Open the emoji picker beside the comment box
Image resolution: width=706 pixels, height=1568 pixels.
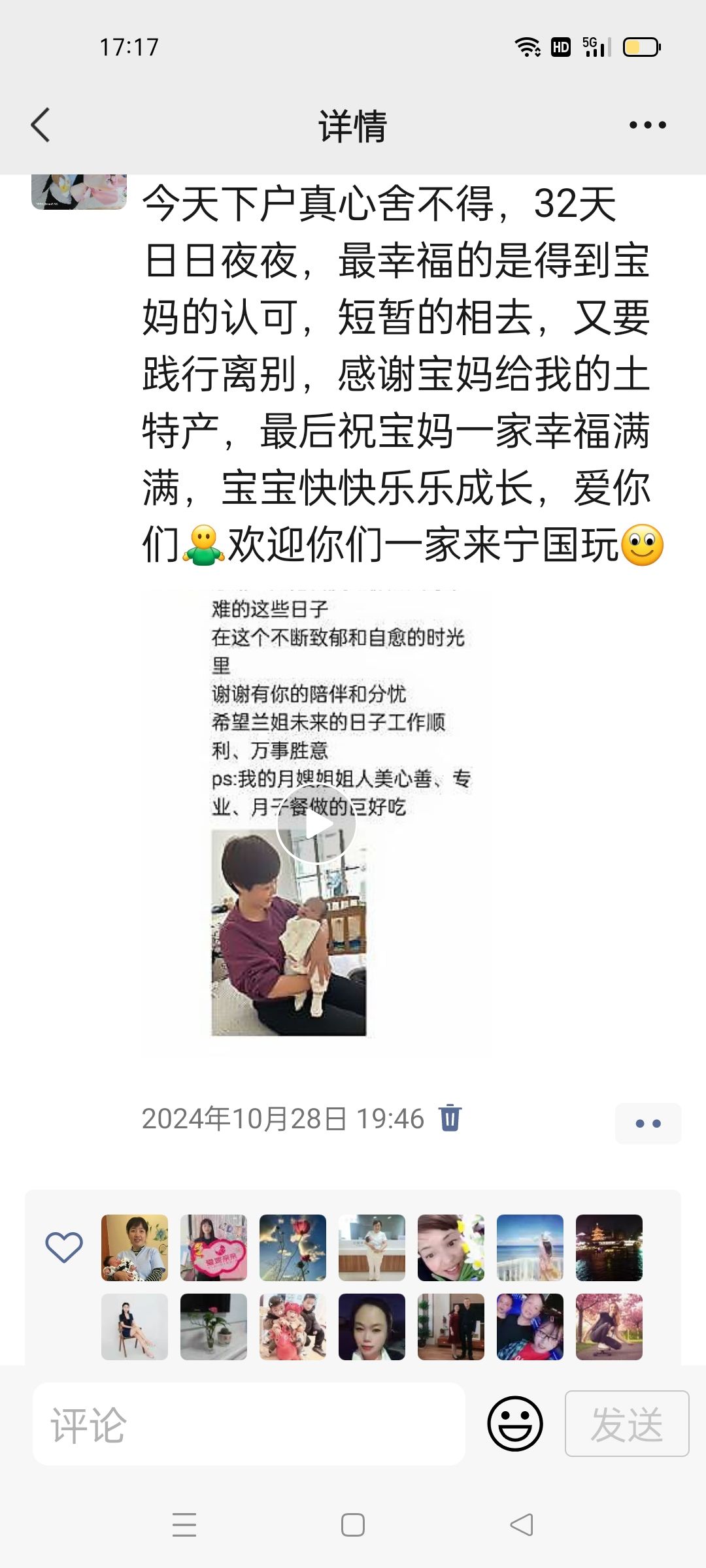(x=514, y=1424)
